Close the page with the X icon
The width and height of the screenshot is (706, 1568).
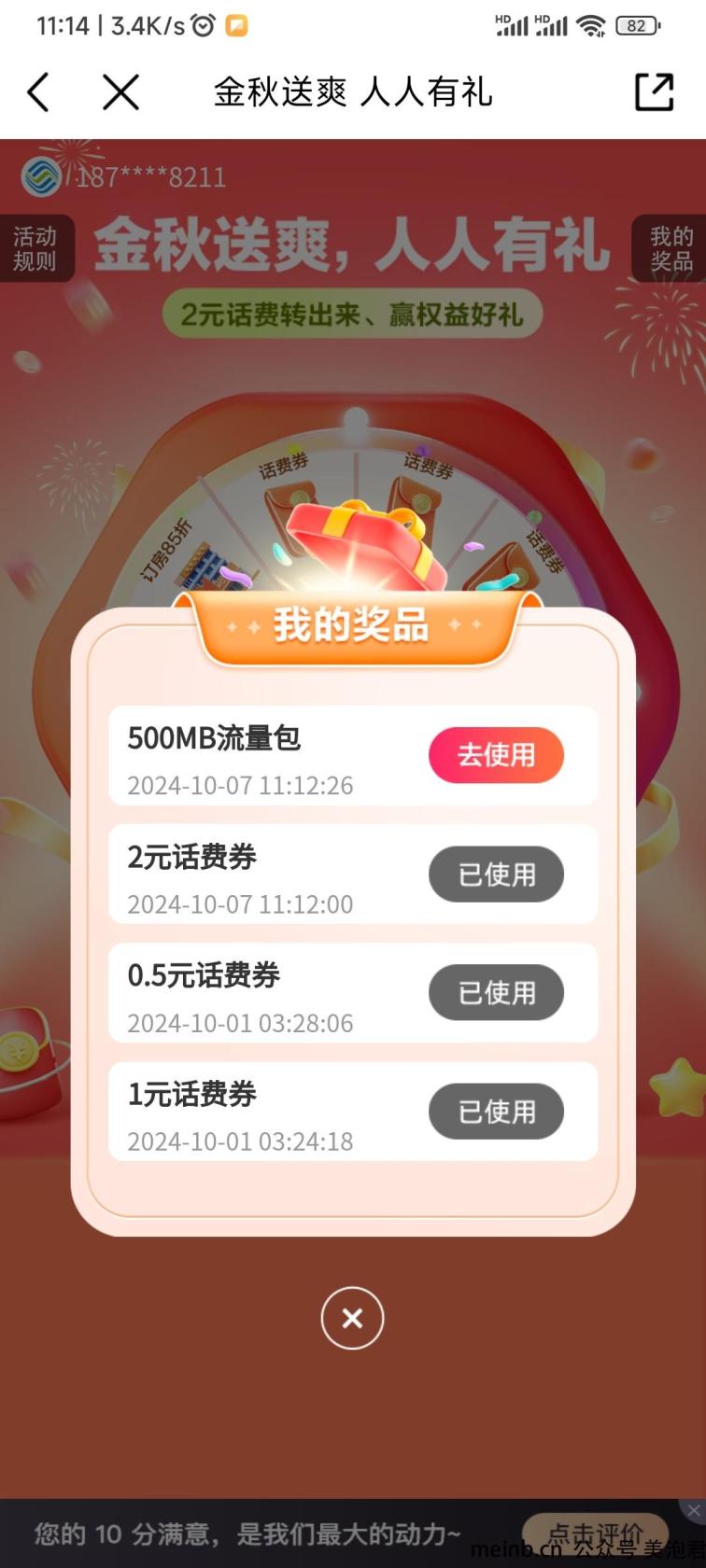[x=120, y=92]
